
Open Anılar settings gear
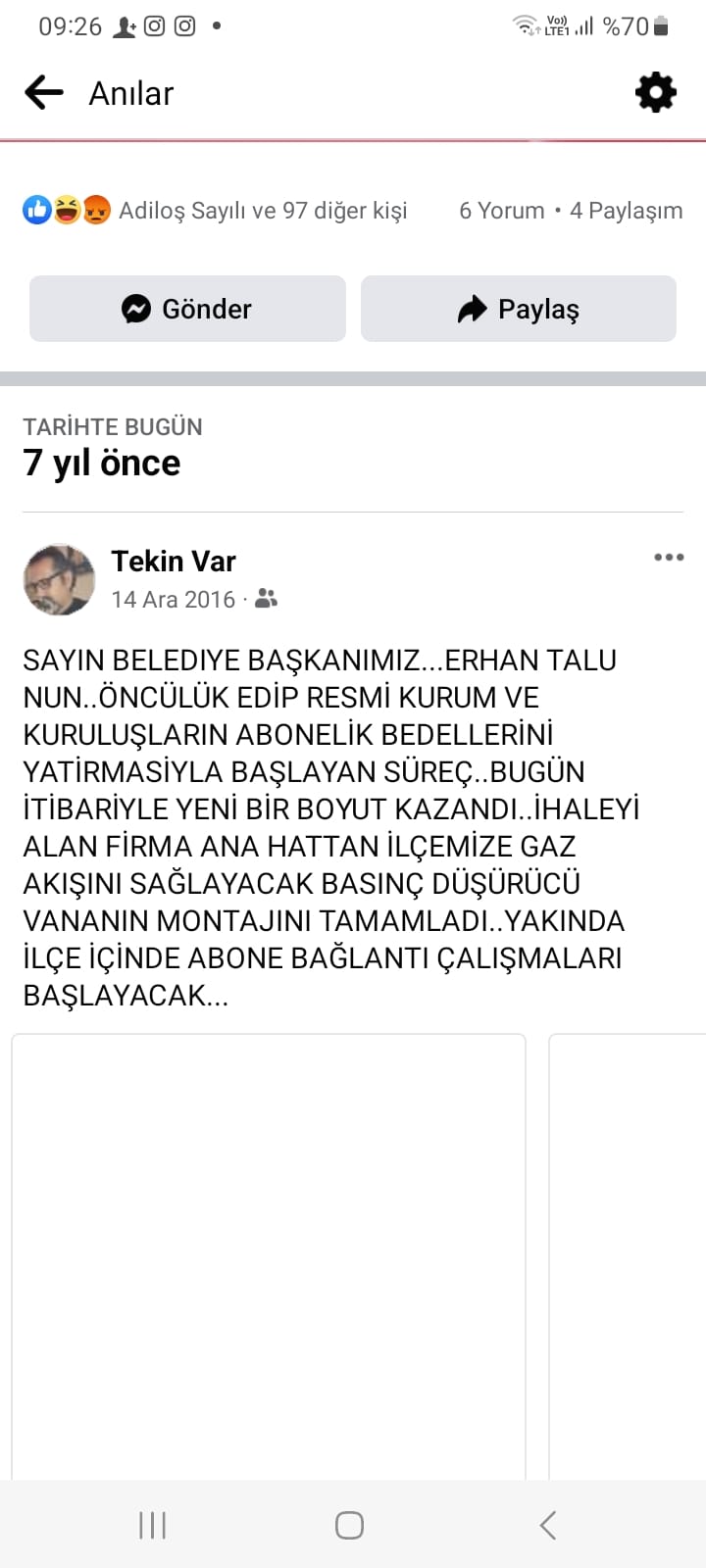[656, 93]
